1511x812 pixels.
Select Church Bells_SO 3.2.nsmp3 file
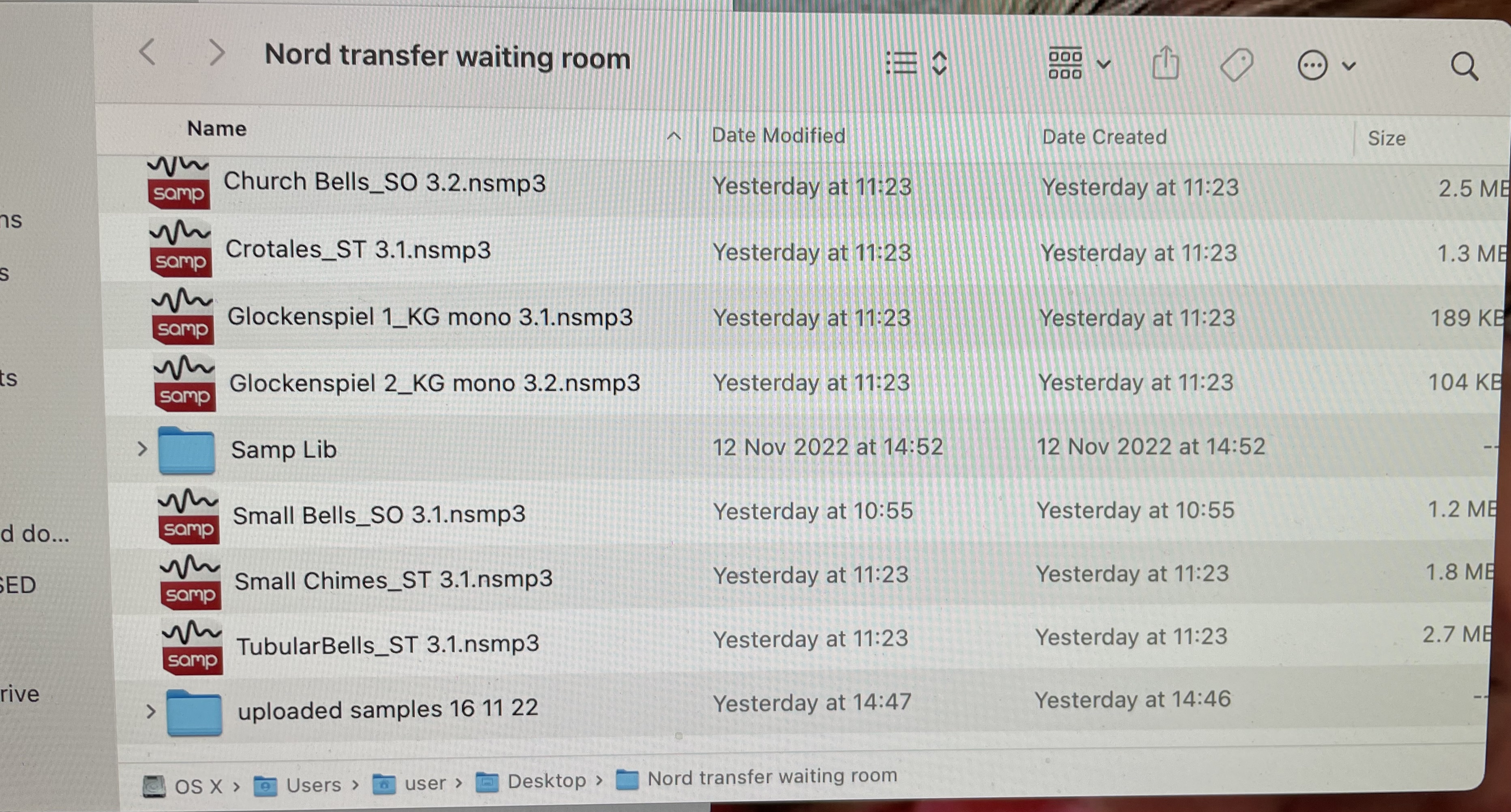pos(384,182)
